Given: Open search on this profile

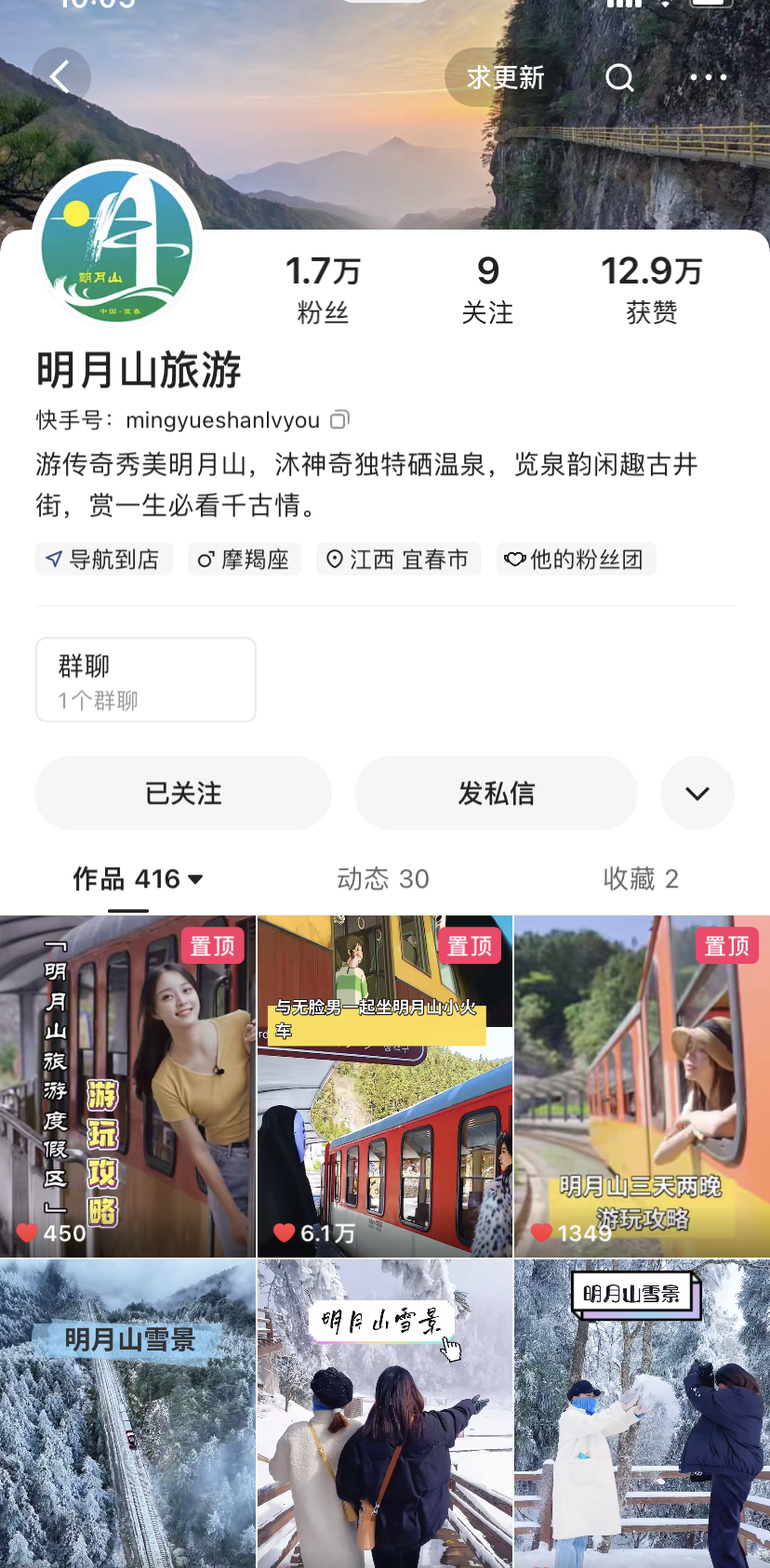Looking at the screenshot, I should click(x=619, y=77).
